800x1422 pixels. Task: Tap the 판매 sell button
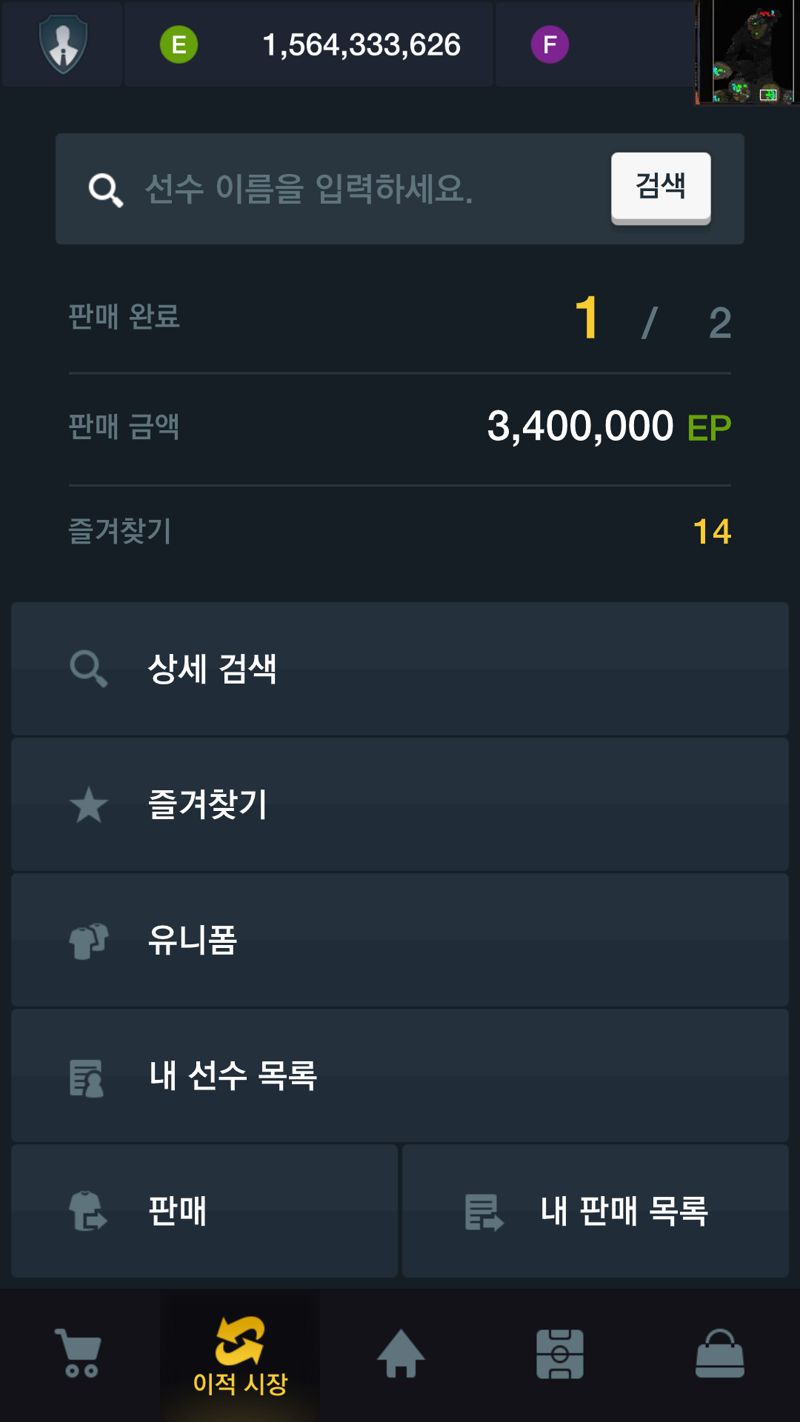pyautogui.click(x=204, y=1211)
